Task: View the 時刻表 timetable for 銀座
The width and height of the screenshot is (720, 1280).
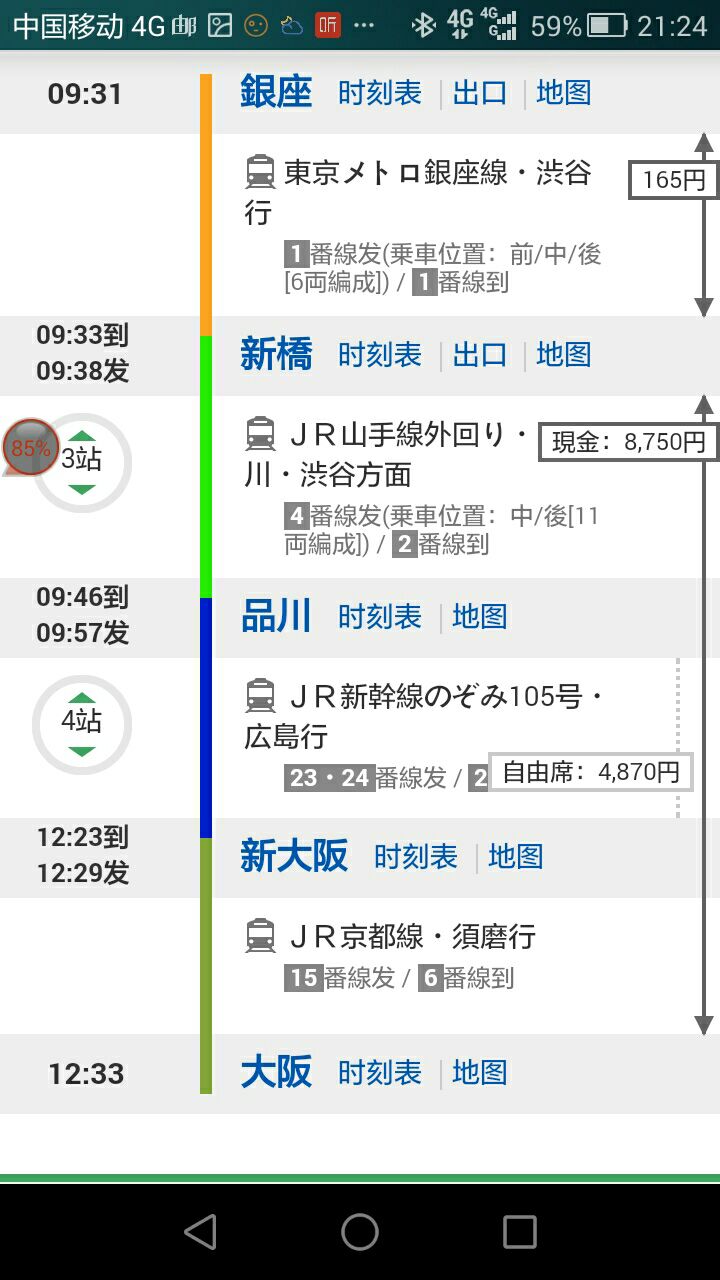Action: (379, 93)
